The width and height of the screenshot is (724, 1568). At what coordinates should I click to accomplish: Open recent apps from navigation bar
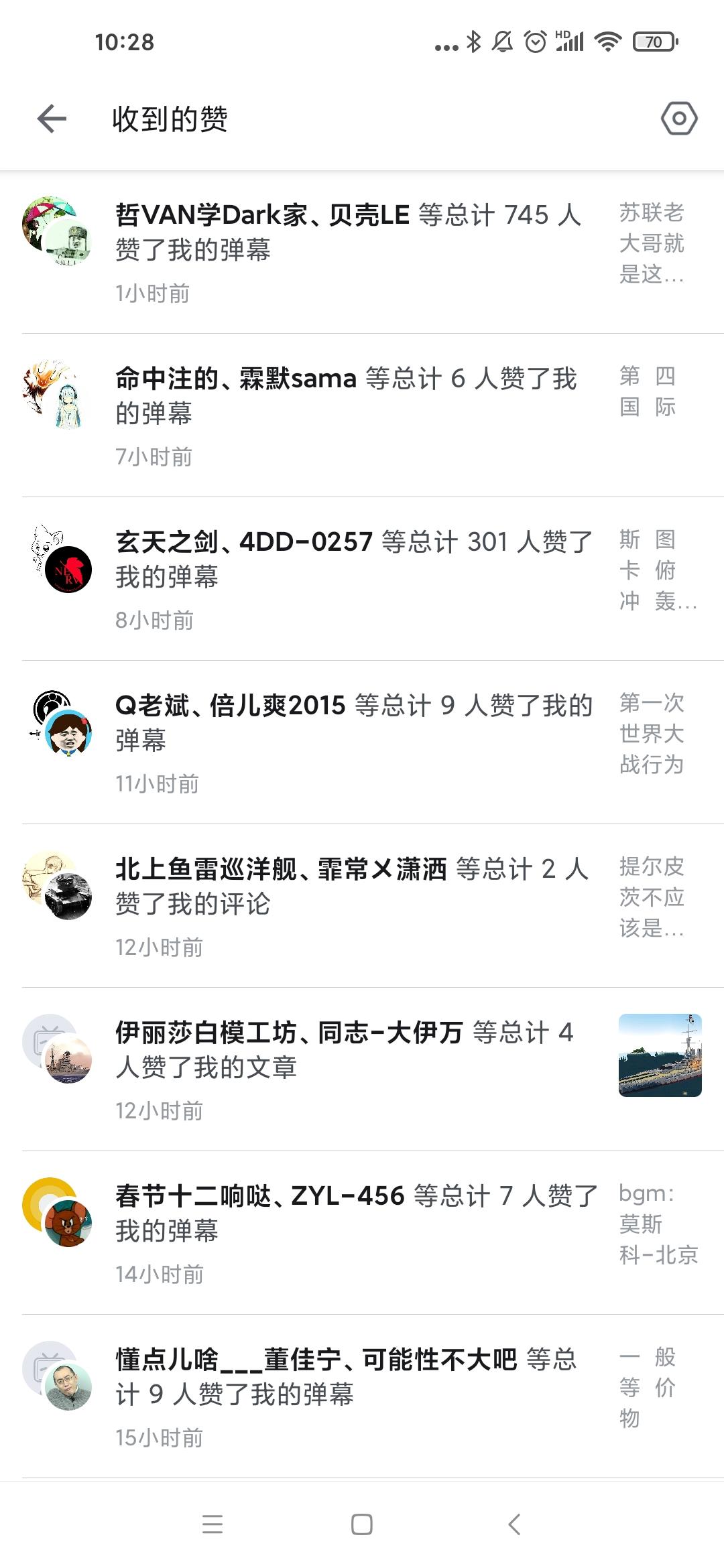[213, 1524]
